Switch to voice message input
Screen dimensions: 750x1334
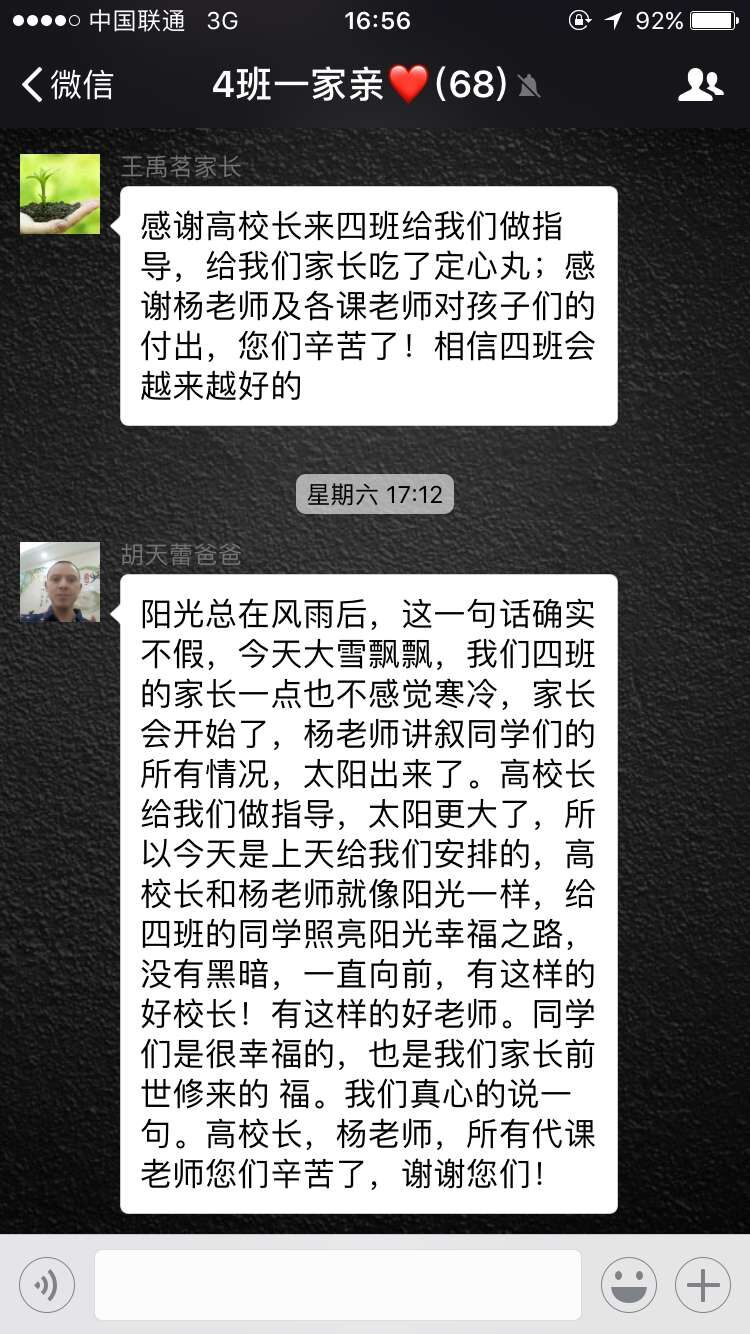(46, 1285)
